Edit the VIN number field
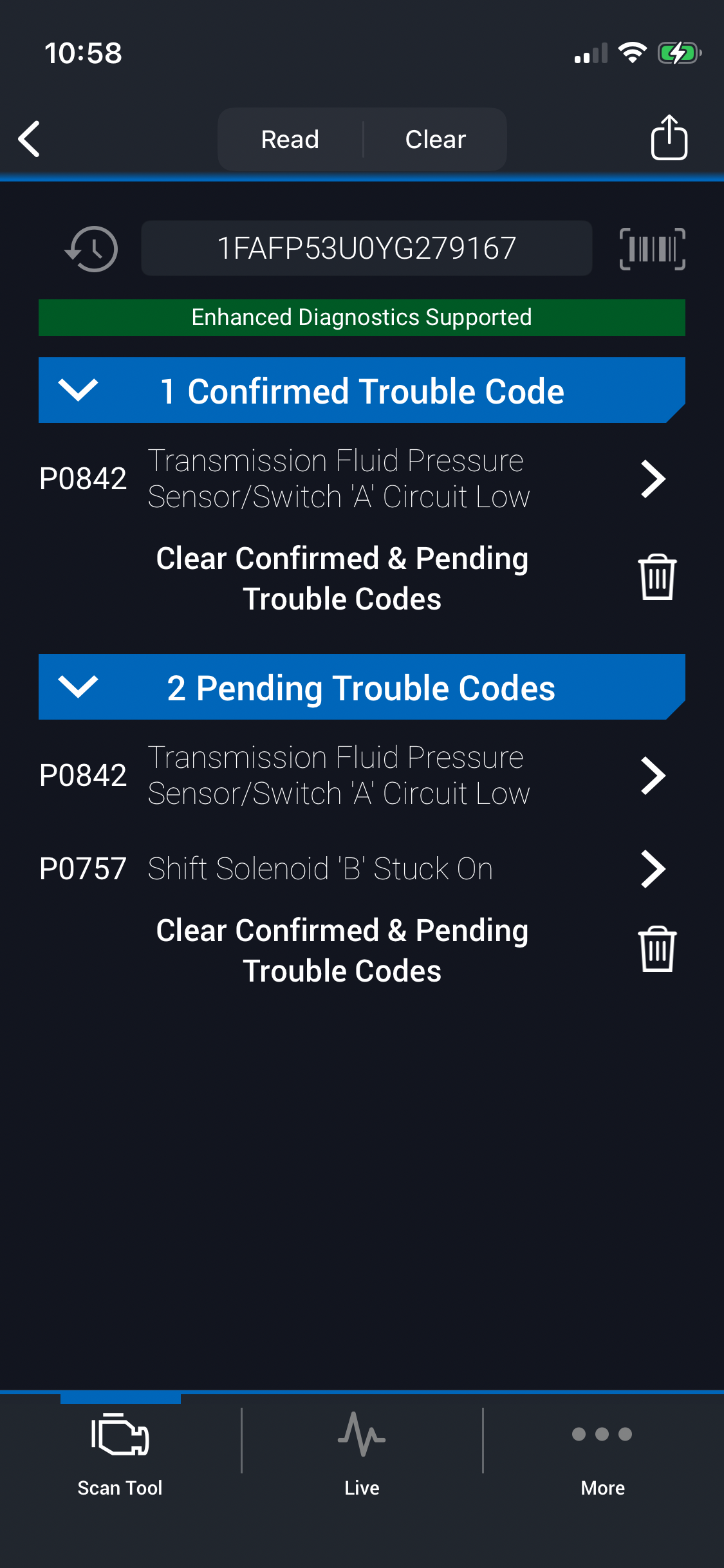The height and width of the screenshot is (1568, 724). (366, 248)
